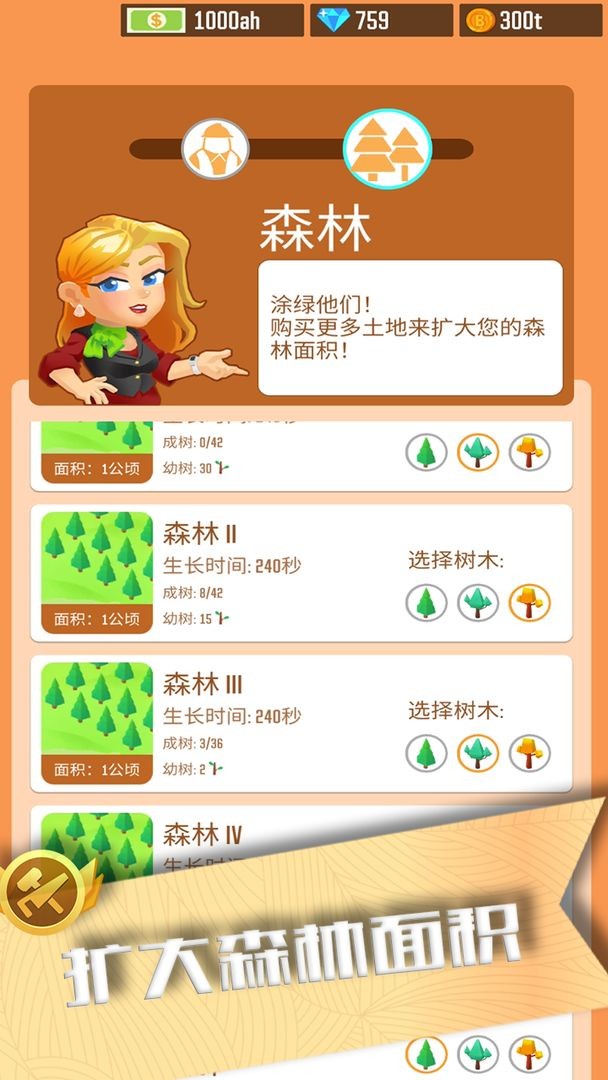Select teal tree in the 幼树: 30 forest row
Screen dimensions: 608x1080
(478, 453)
